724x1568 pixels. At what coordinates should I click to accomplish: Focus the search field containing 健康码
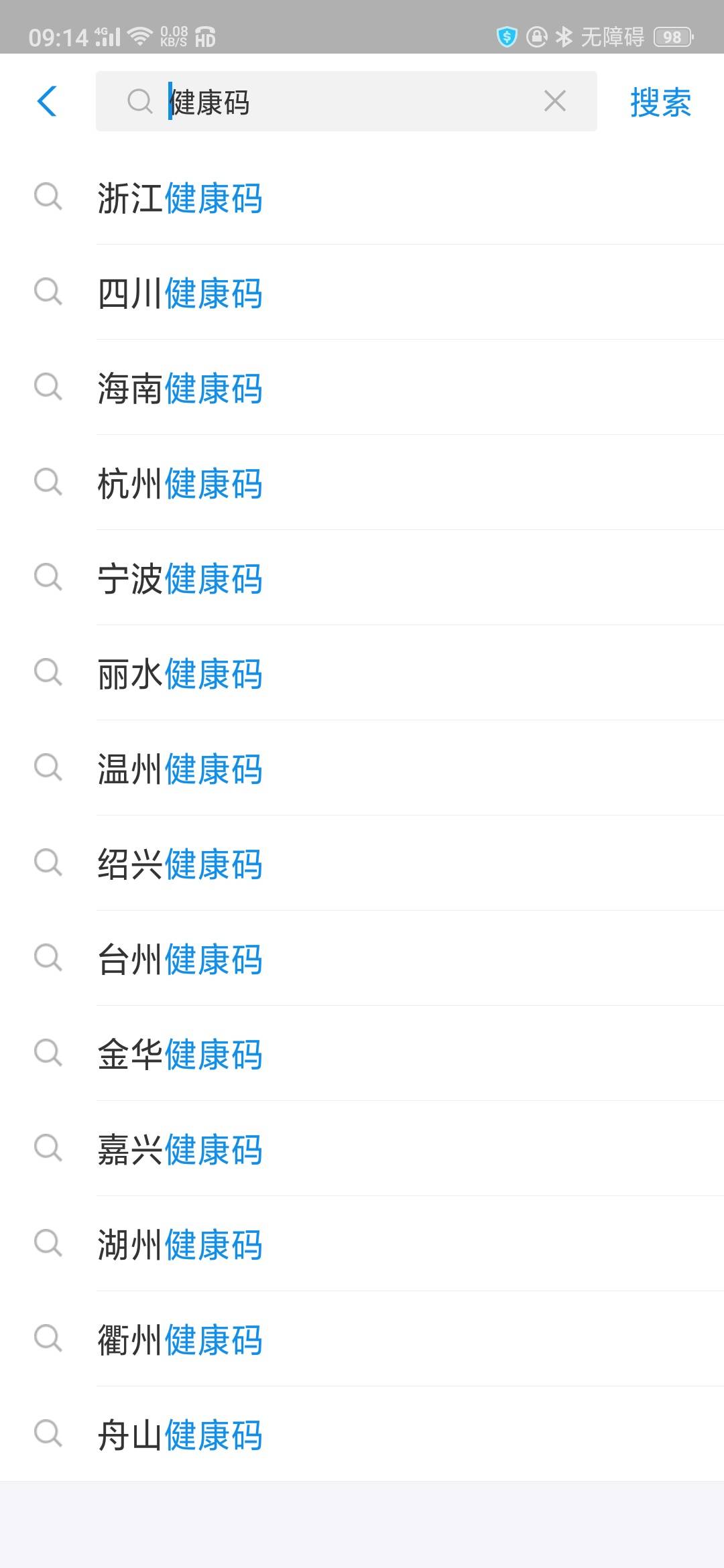[x=346, y=101]
